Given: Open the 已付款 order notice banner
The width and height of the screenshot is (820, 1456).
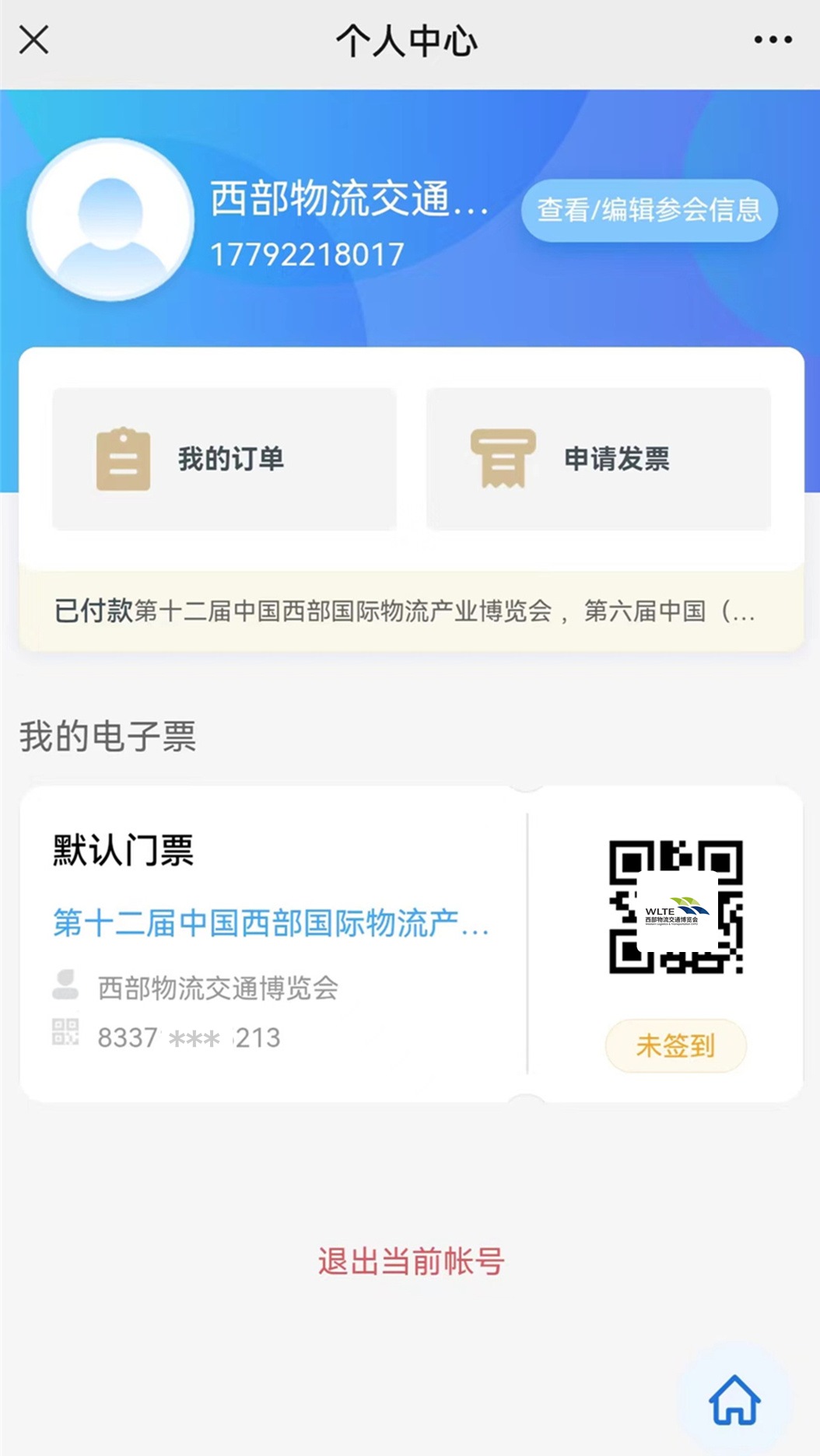Looking at the screenshot, I should pos(411,611).
